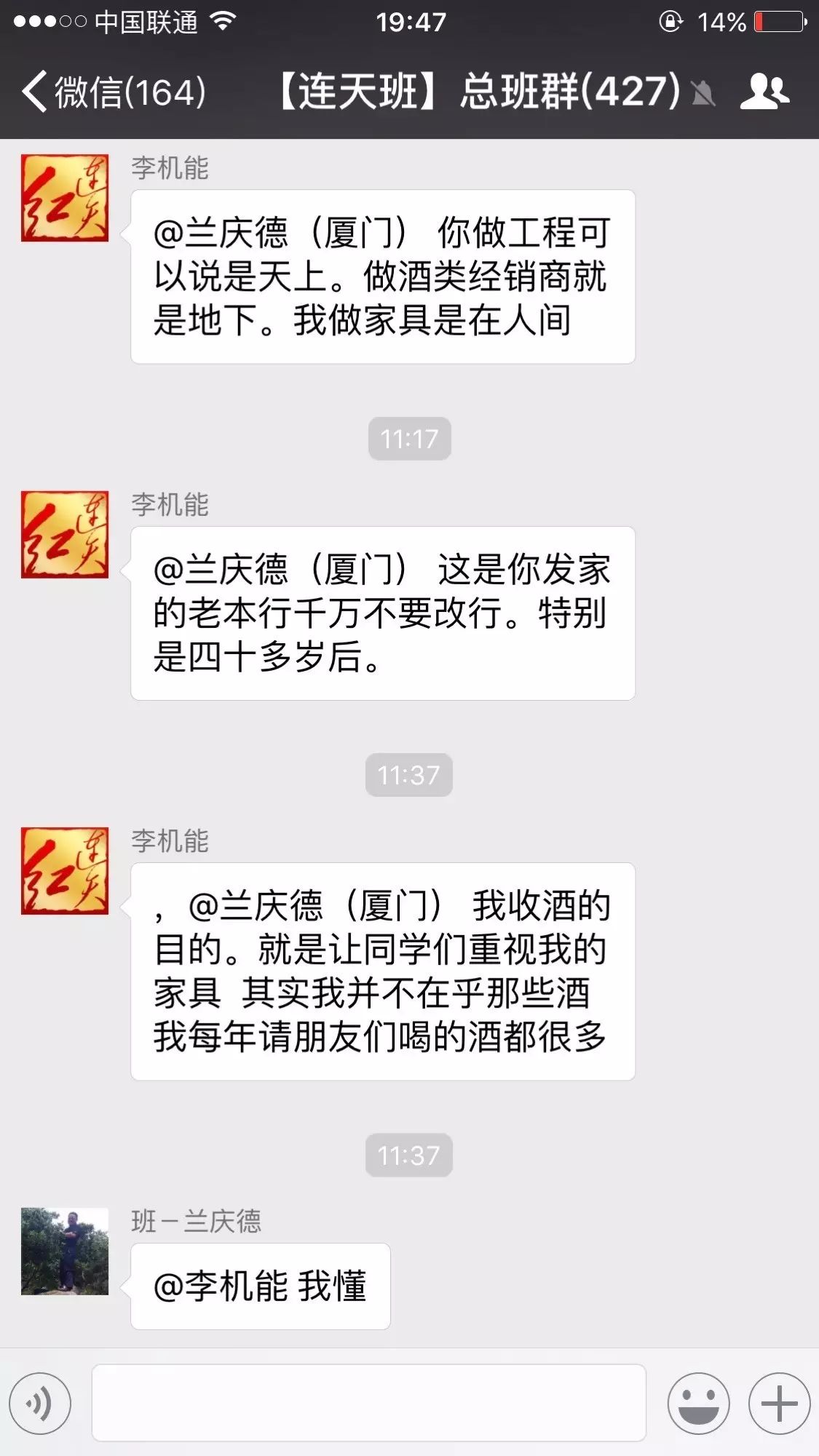Switch to voice message input
The height and width of the screenshot is (1456, 819).
40,1403
